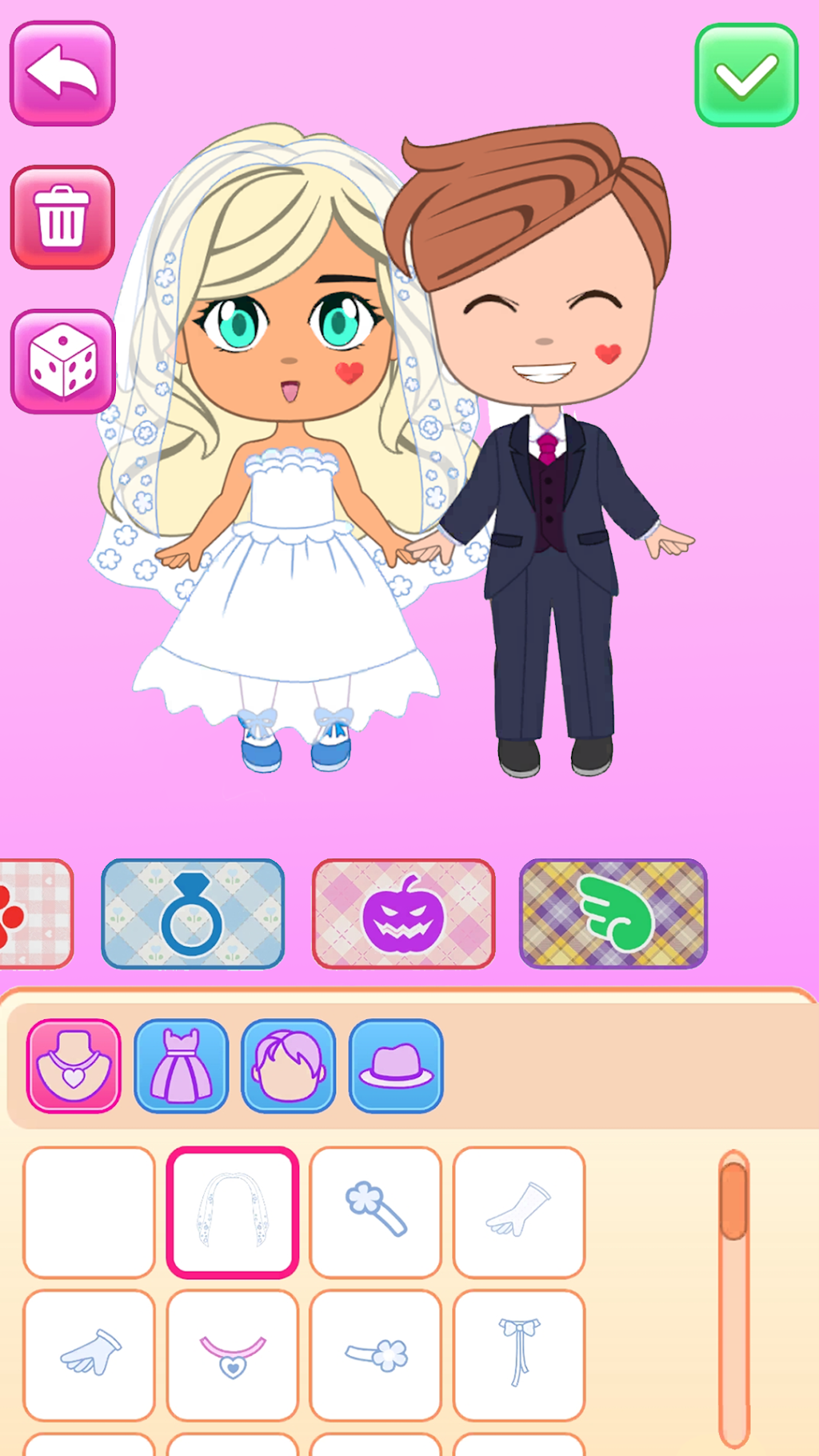Switch to the hairstyle category
The image size is (819, 1456).
tap(289, 1066)
